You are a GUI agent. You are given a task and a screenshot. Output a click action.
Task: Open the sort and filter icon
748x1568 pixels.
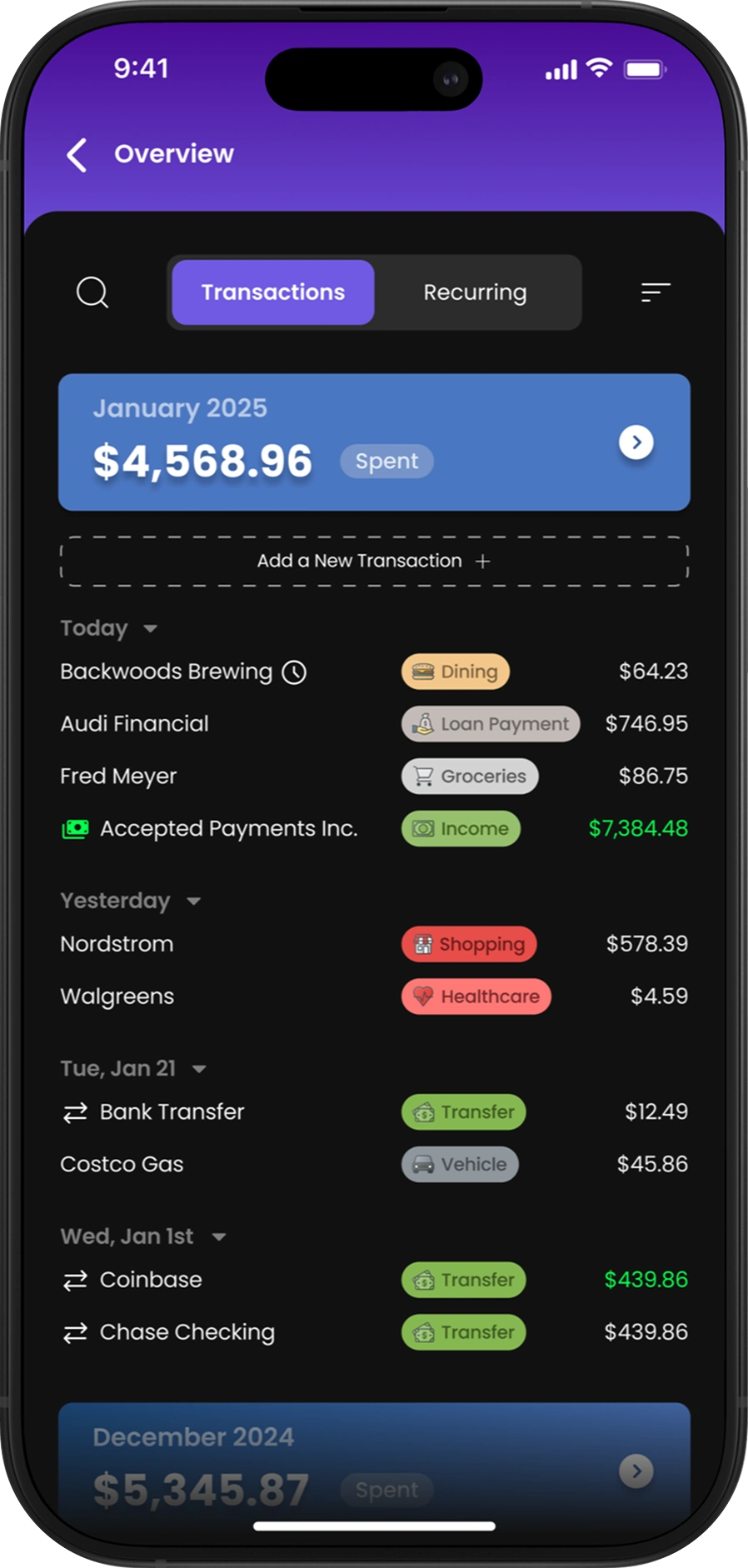point(656,292)
